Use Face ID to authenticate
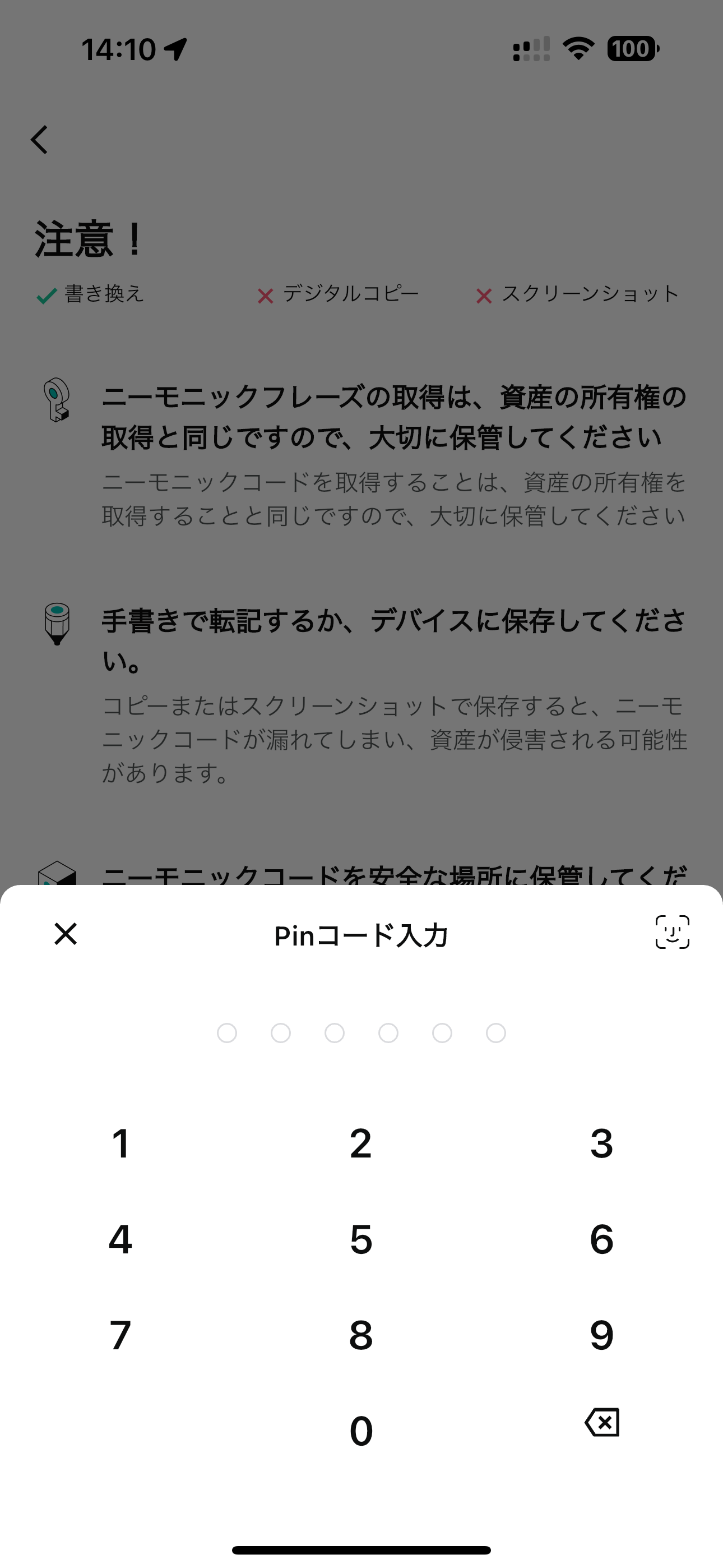The height and width of the screenshot is (1568, 723). pos(672,932)
